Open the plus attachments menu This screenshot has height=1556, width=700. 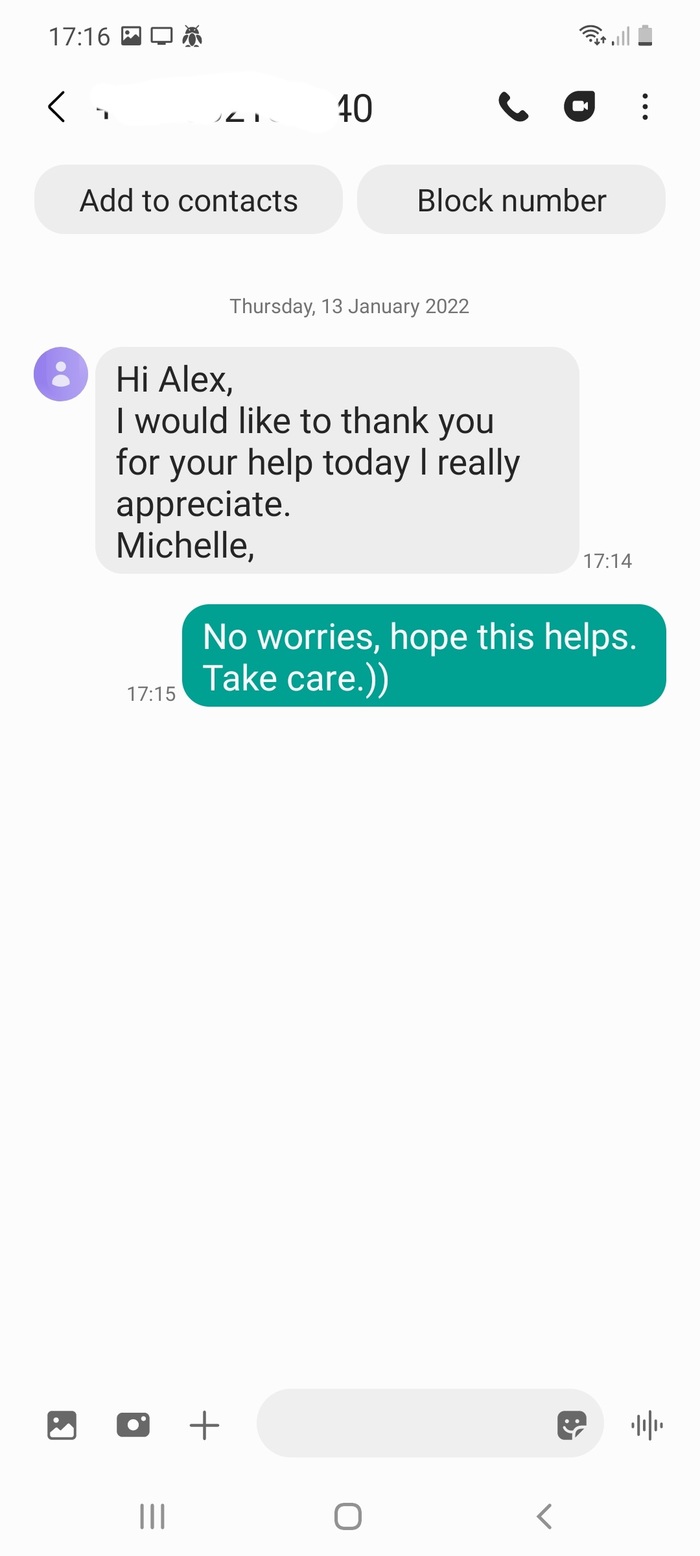pos(204,1425)
